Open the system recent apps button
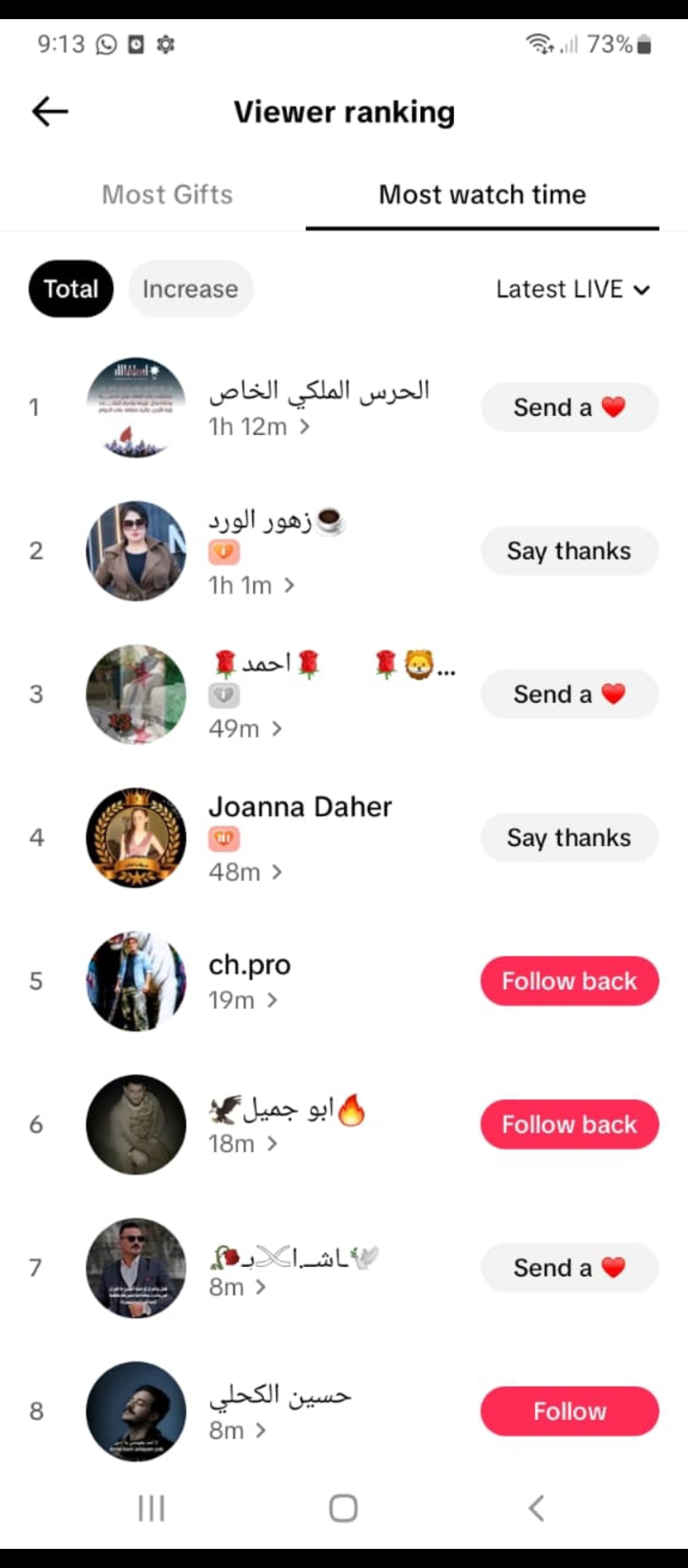688x1568 pixels. [x=152, y=1508]
